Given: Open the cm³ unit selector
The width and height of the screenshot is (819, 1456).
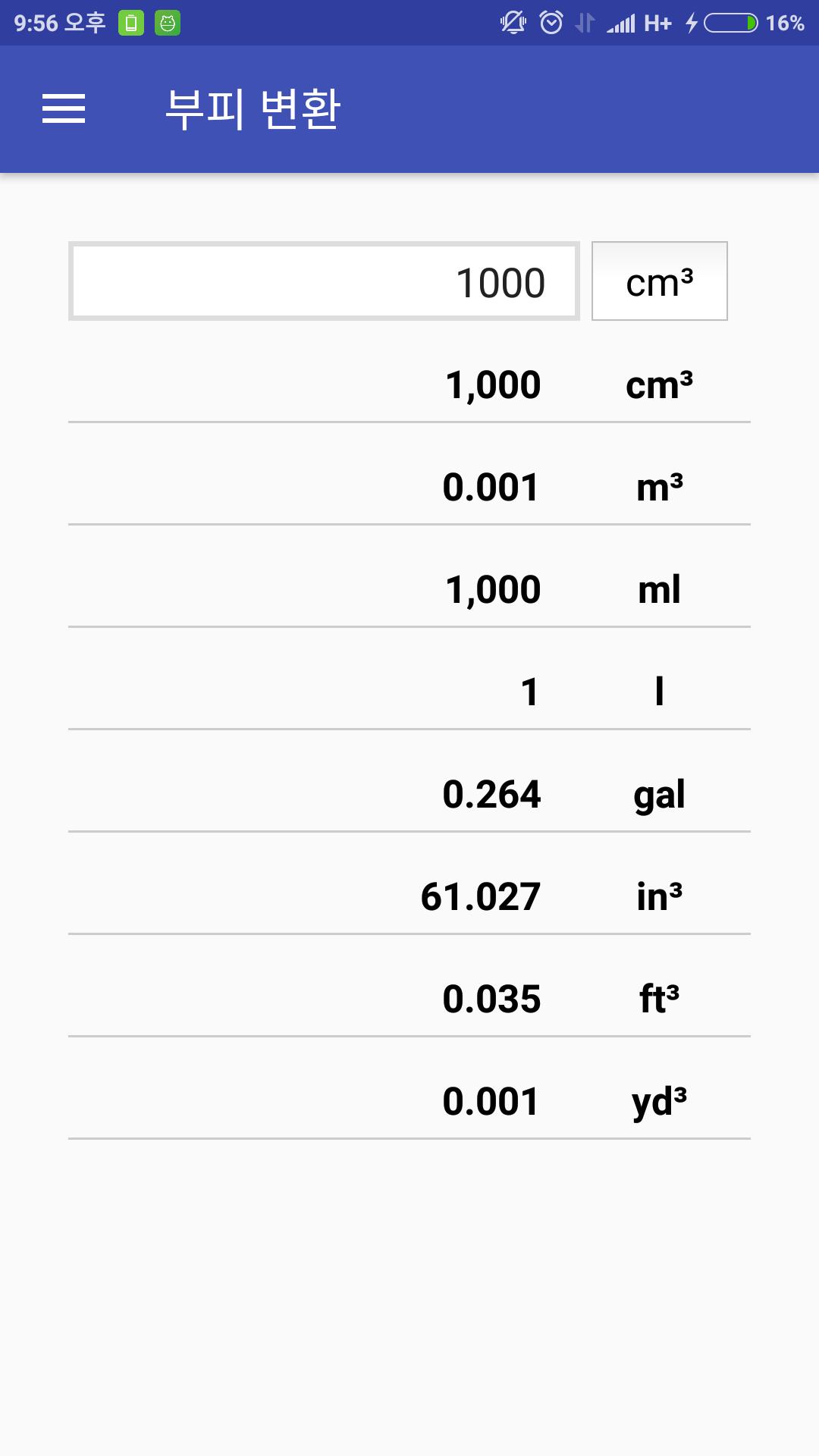Looking at the screenshot, I should 659,281.
